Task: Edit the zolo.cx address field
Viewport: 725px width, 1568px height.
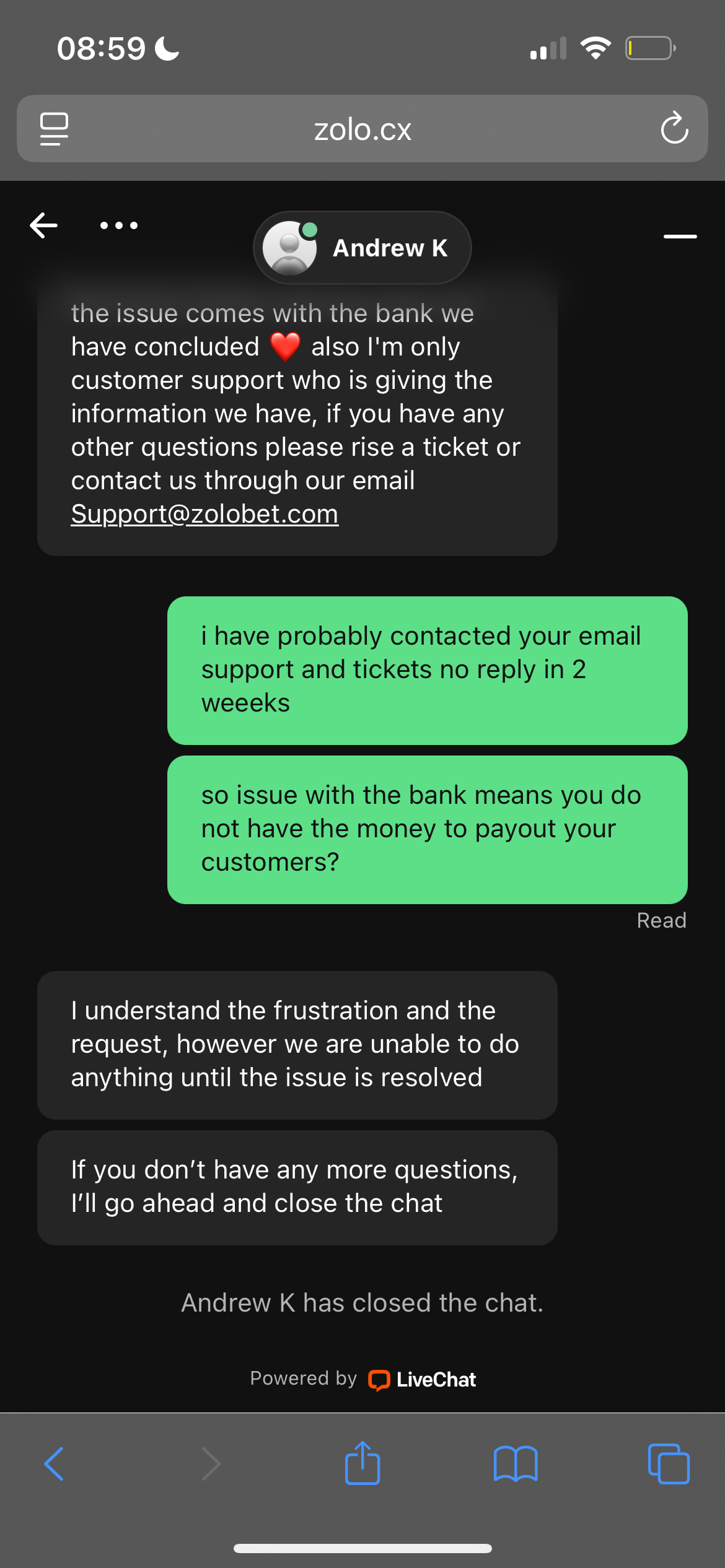Action: (362, 129)
